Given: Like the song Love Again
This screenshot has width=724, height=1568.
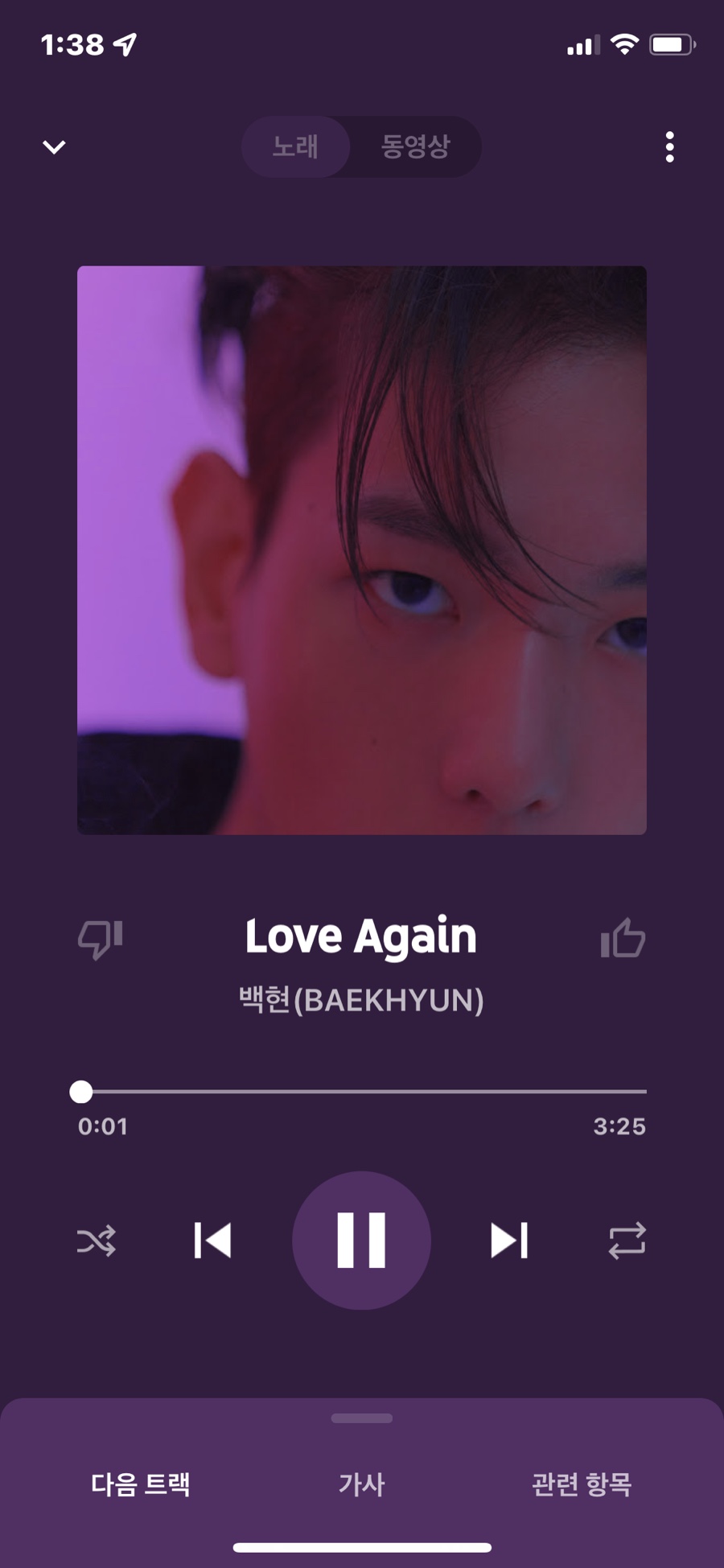Looking at the screenshot, I should click(623, 938).
